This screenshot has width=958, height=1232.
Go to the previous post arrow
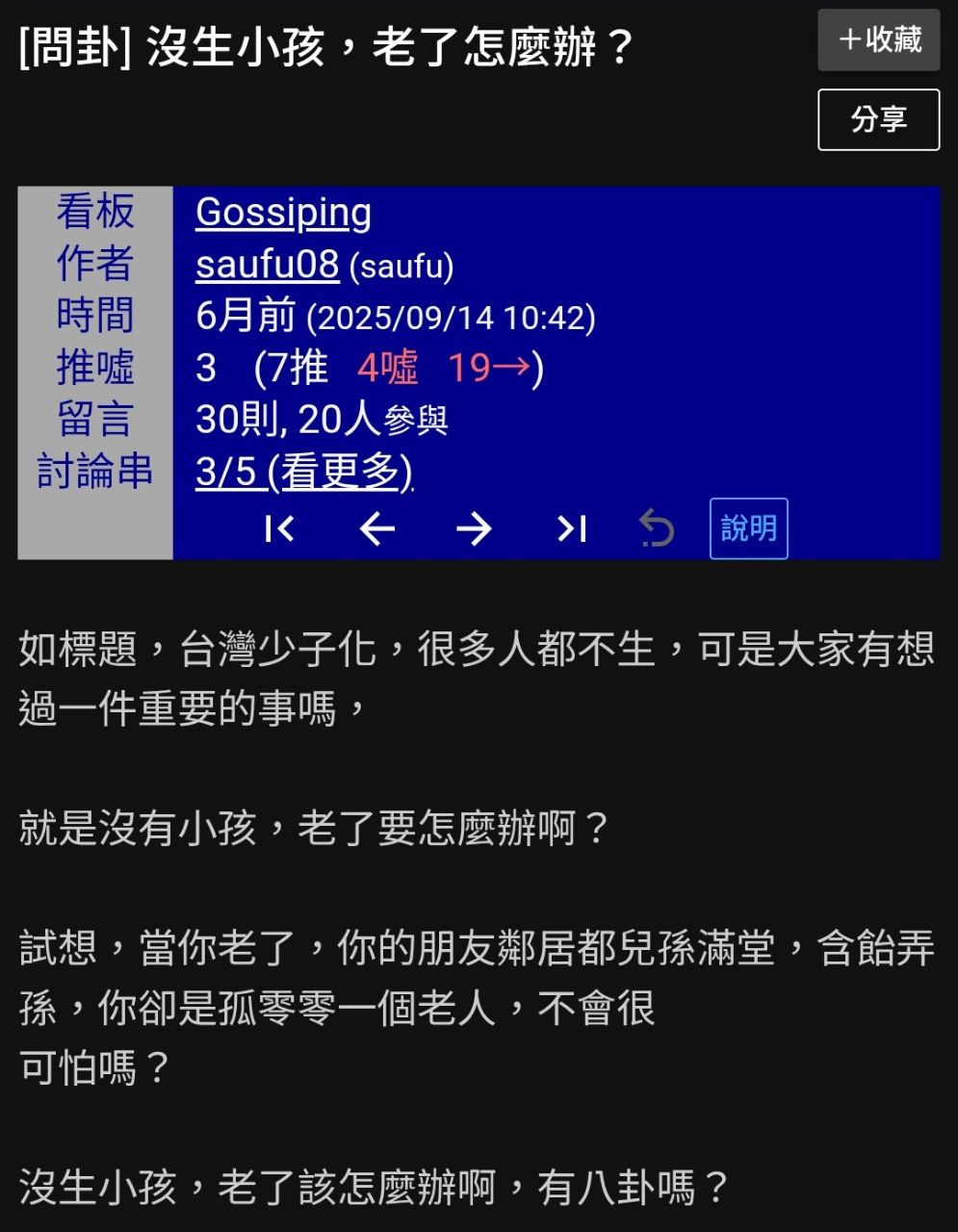376,528
